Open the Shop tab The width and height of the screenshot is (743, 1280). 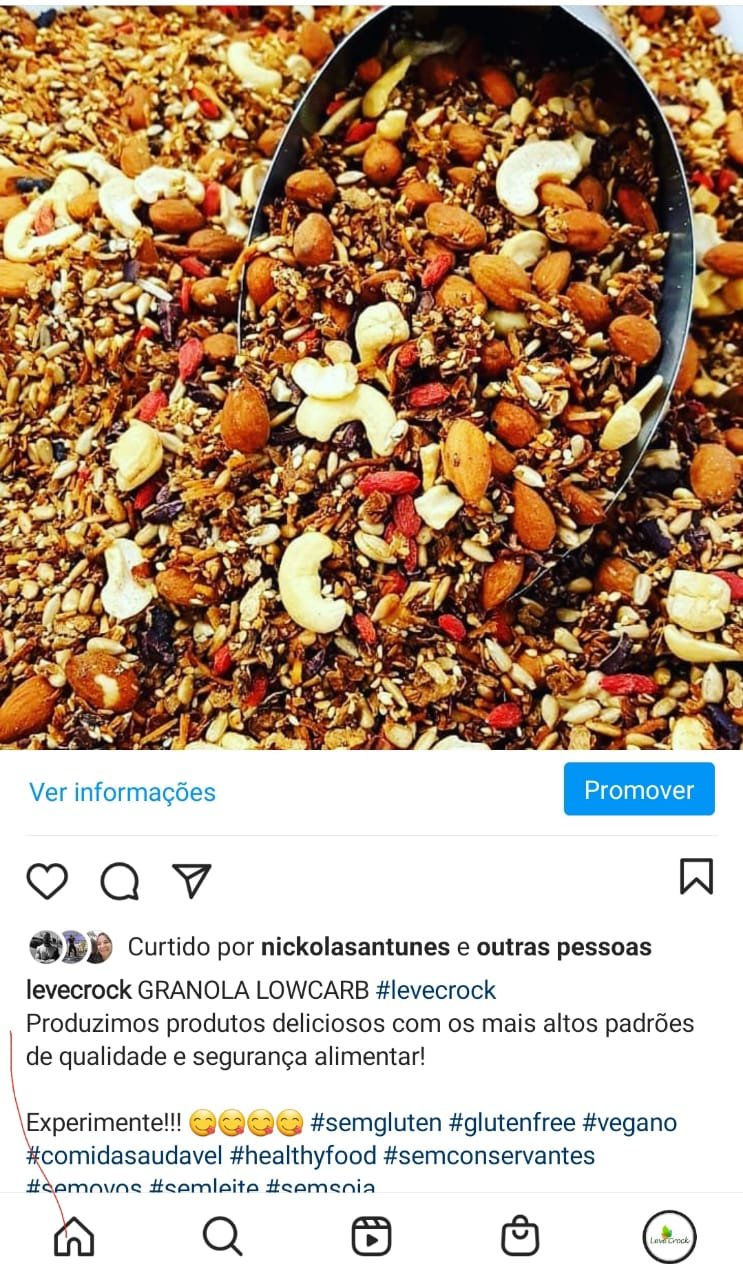coord(520,1237)
